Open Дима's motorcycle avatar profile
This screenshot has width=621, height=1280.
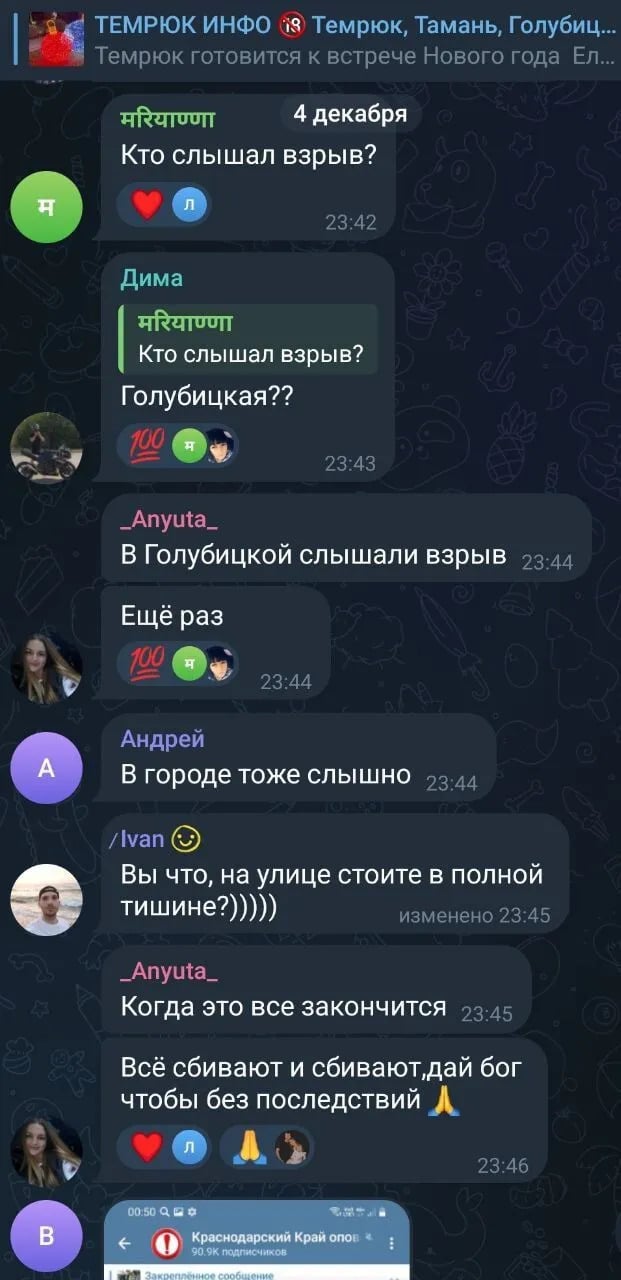tap(46, 447)
